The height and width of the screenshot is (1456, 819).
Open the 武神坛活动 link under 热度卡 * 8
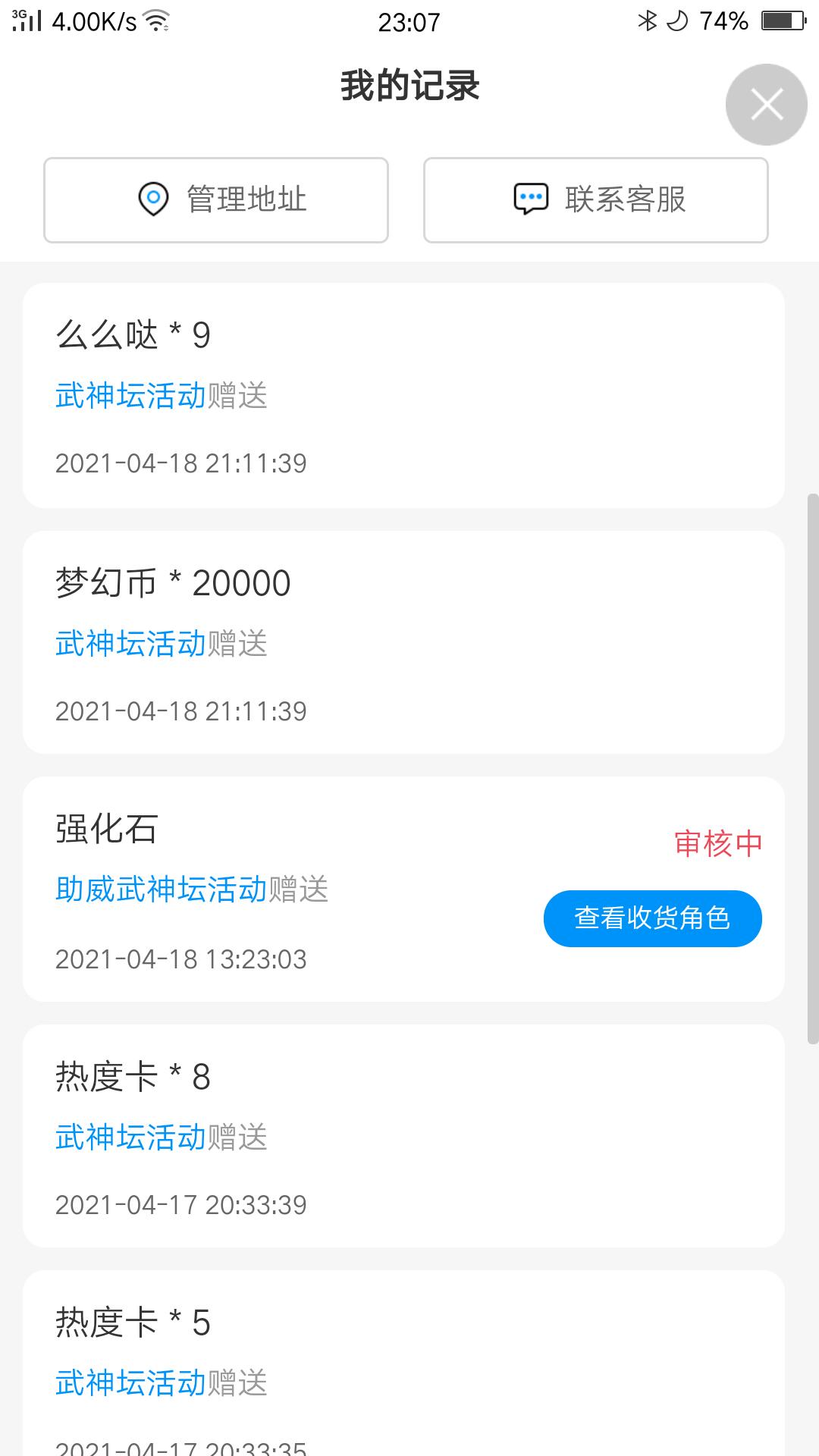pos(130,1137)
